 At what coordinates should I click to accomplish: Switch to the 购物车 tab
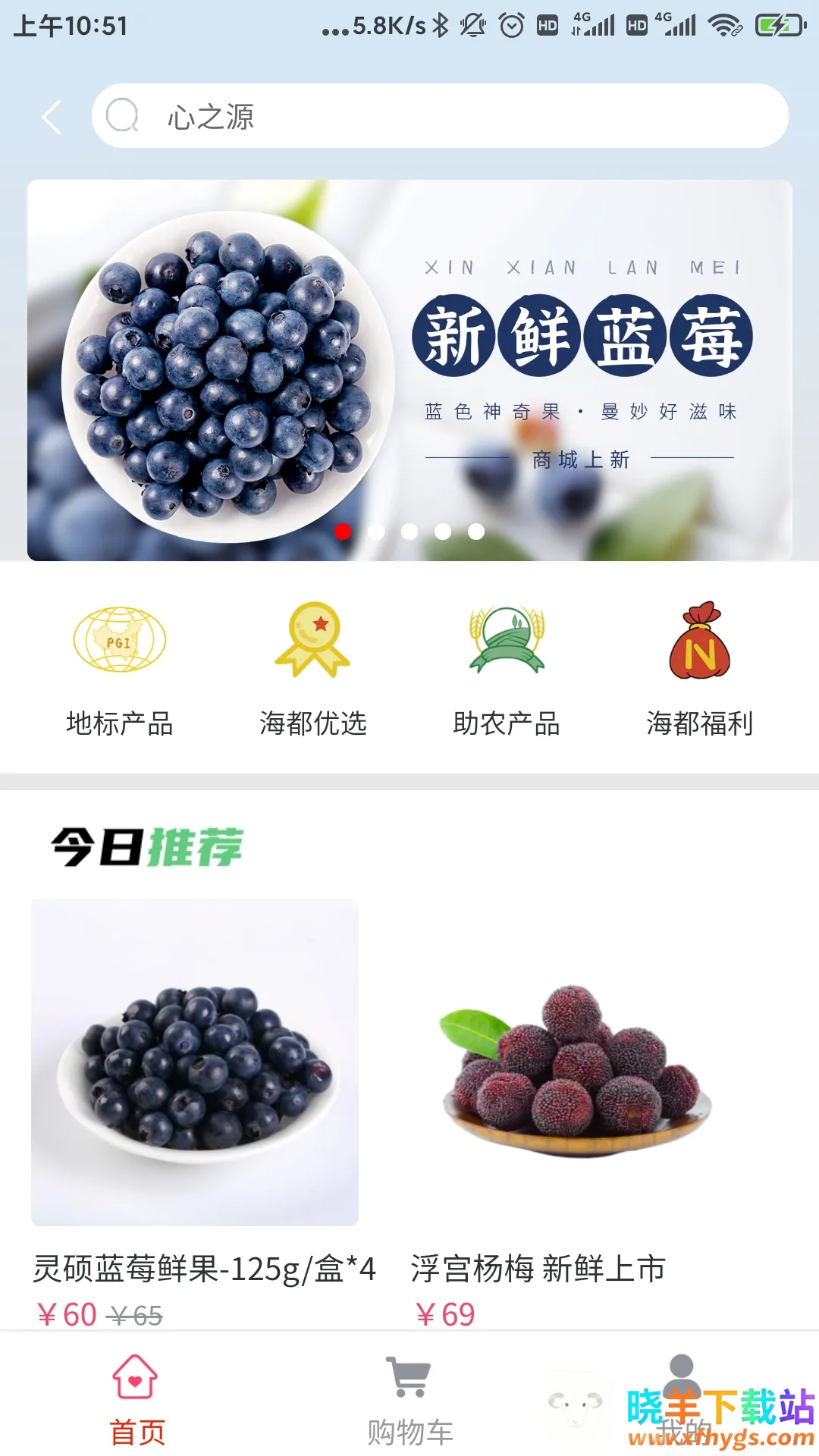pos(409,1399)
